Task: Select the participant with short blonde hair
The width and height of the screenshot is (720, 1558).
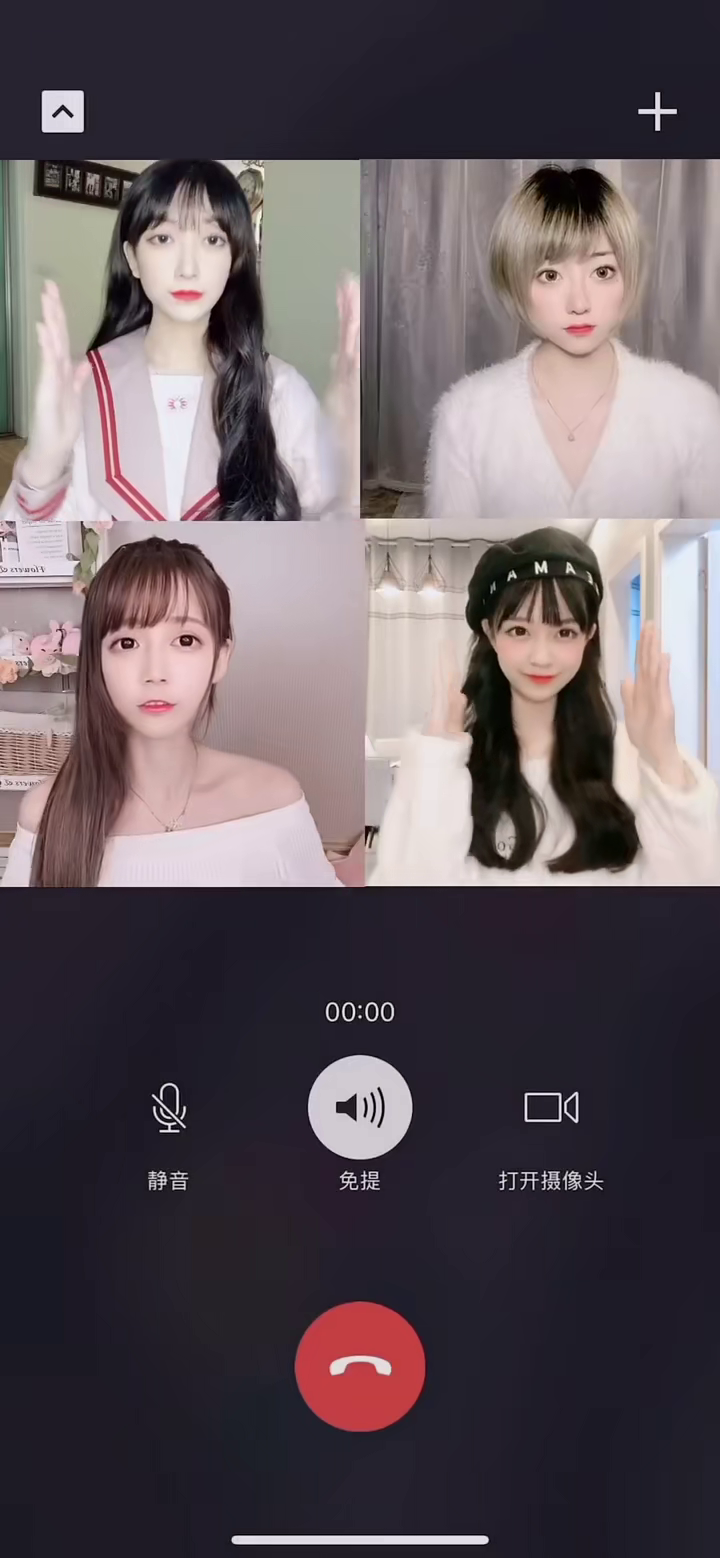Action: click(x=540, y=338)
